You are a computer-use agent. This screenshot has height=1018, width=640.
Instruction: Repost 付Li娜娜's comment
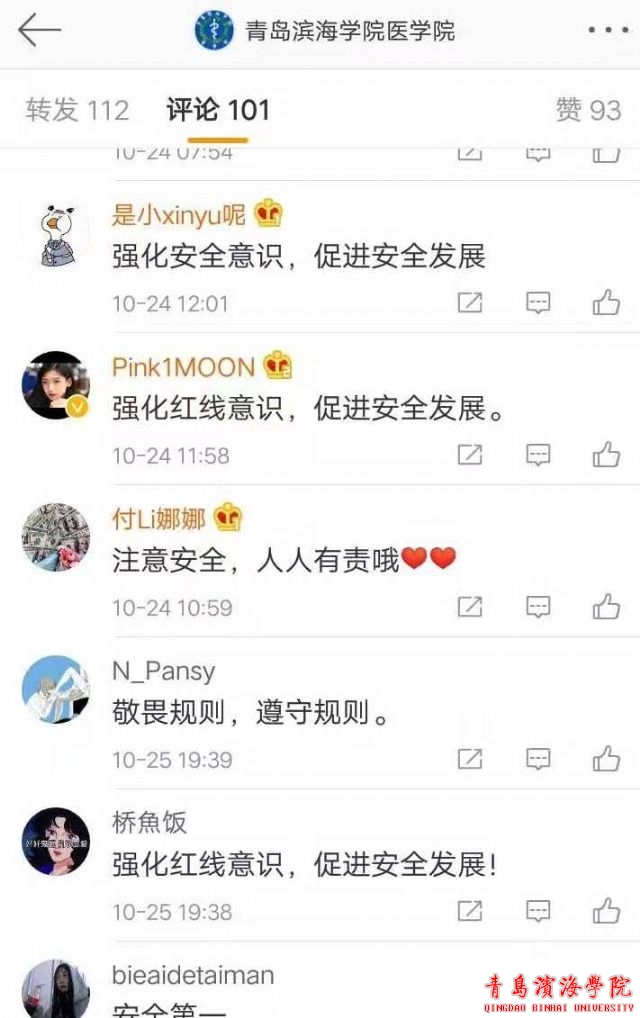pos(470,607)
